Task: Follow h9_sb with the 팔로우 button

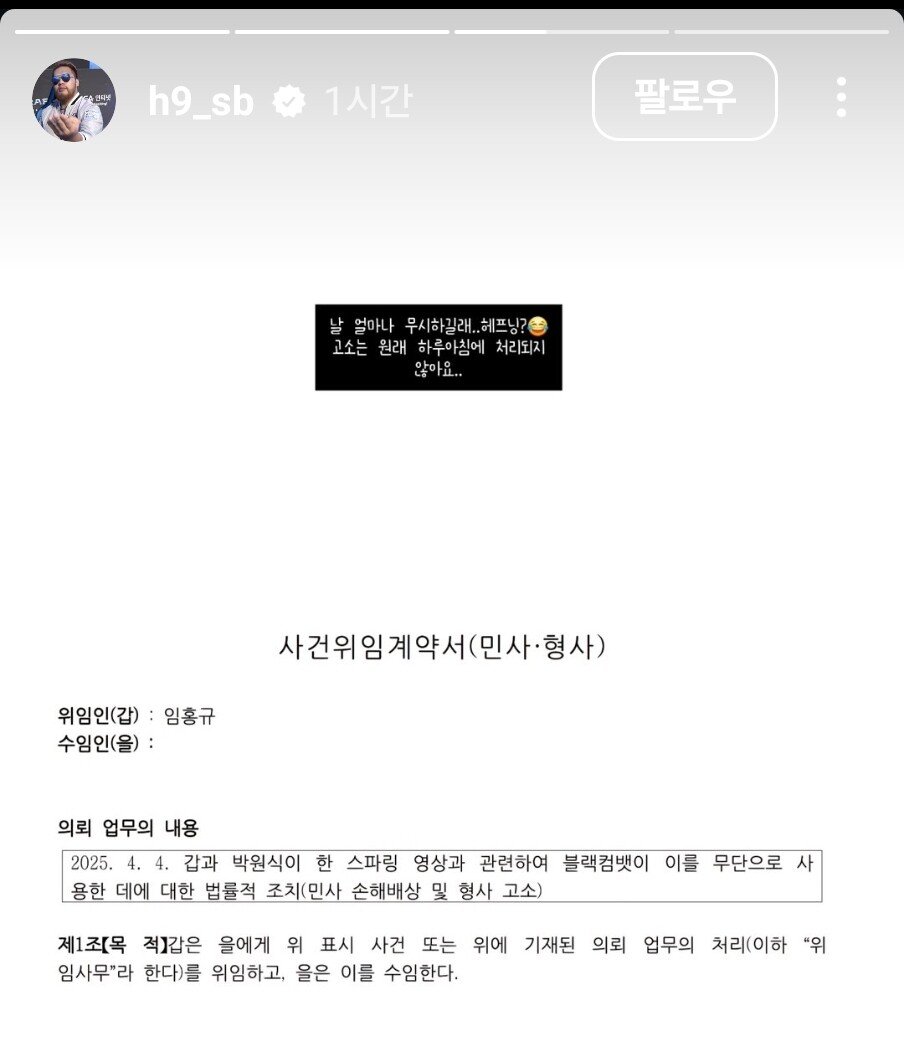Action: (x=685, y=97)
